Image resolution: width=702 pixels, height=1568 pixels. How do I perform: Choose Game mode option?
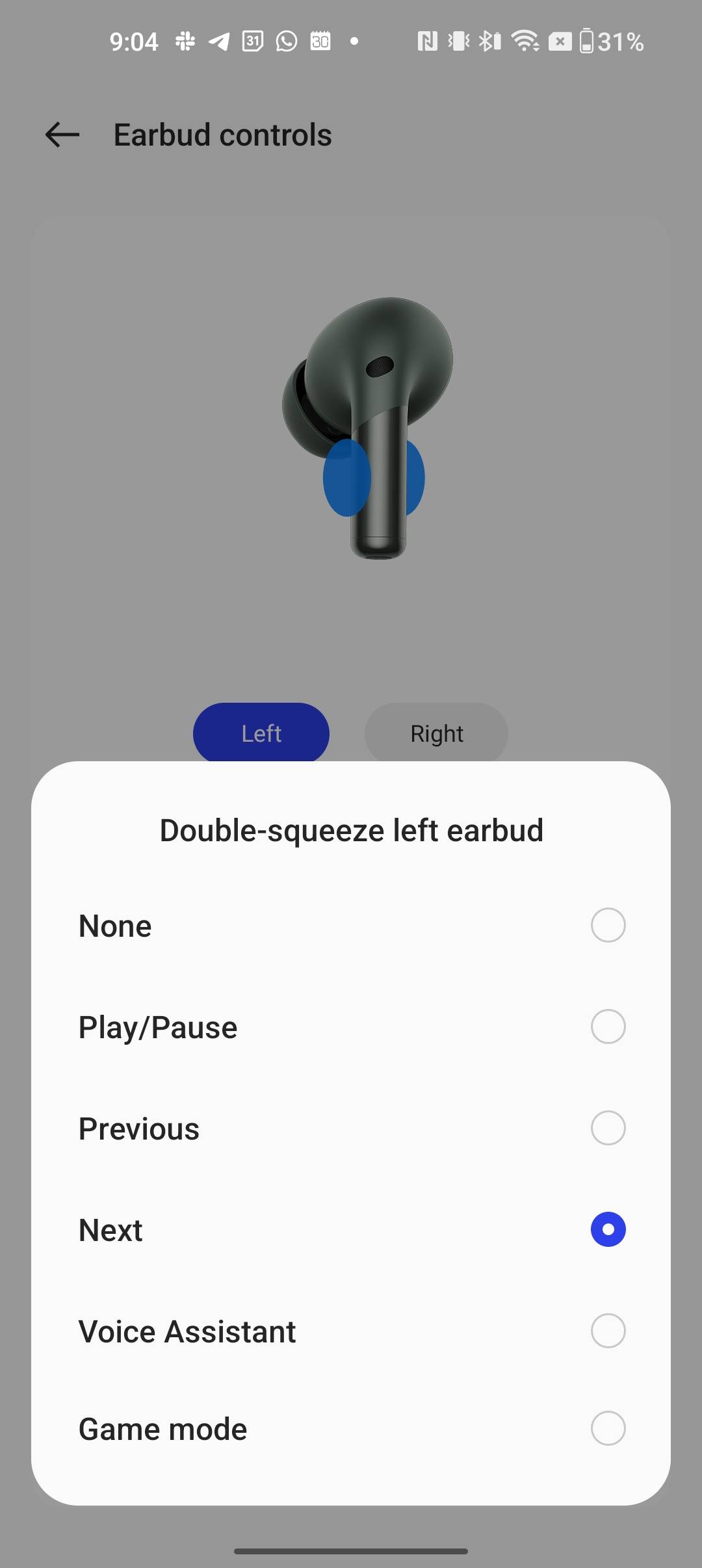[351, 1428]
